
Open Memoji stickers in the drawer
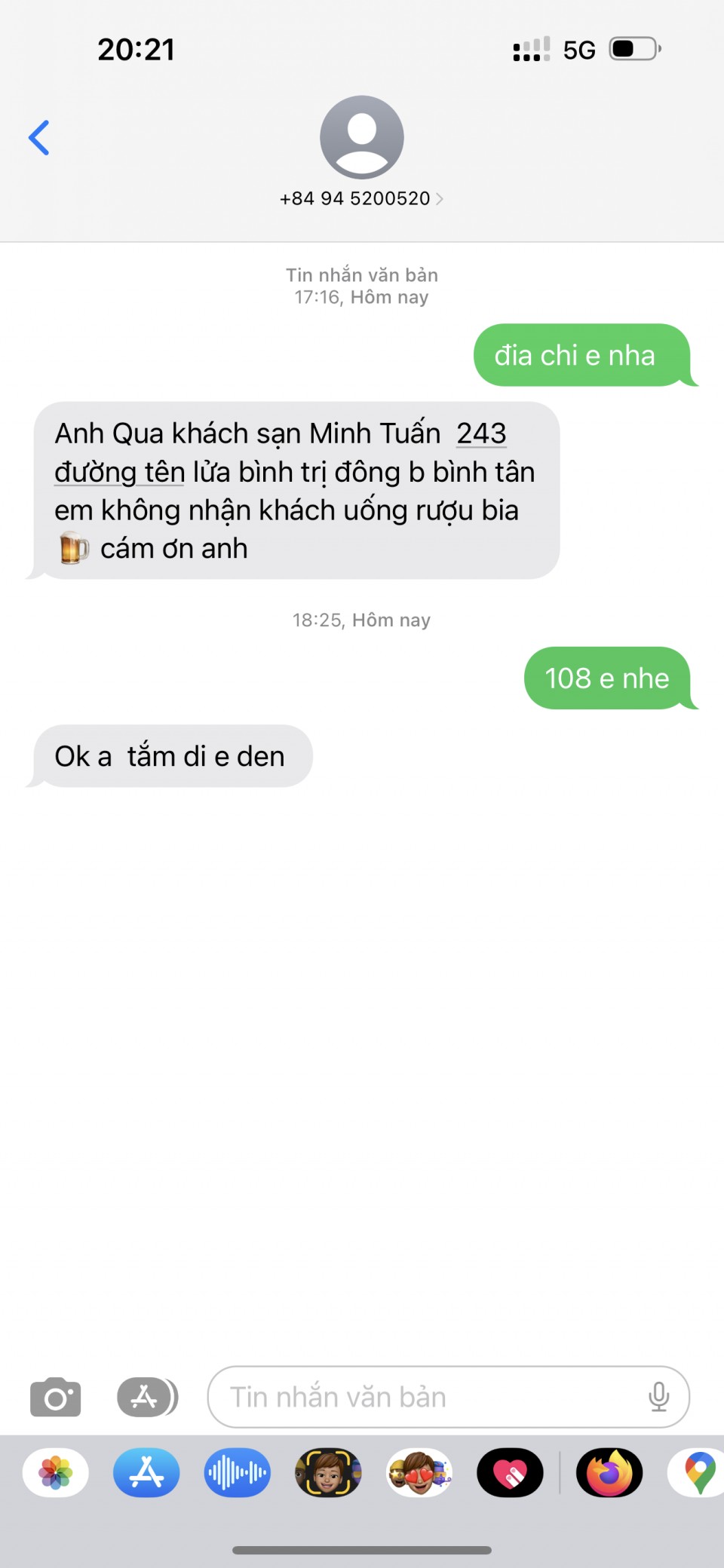pyautogui.click(x=419, y=1472)
